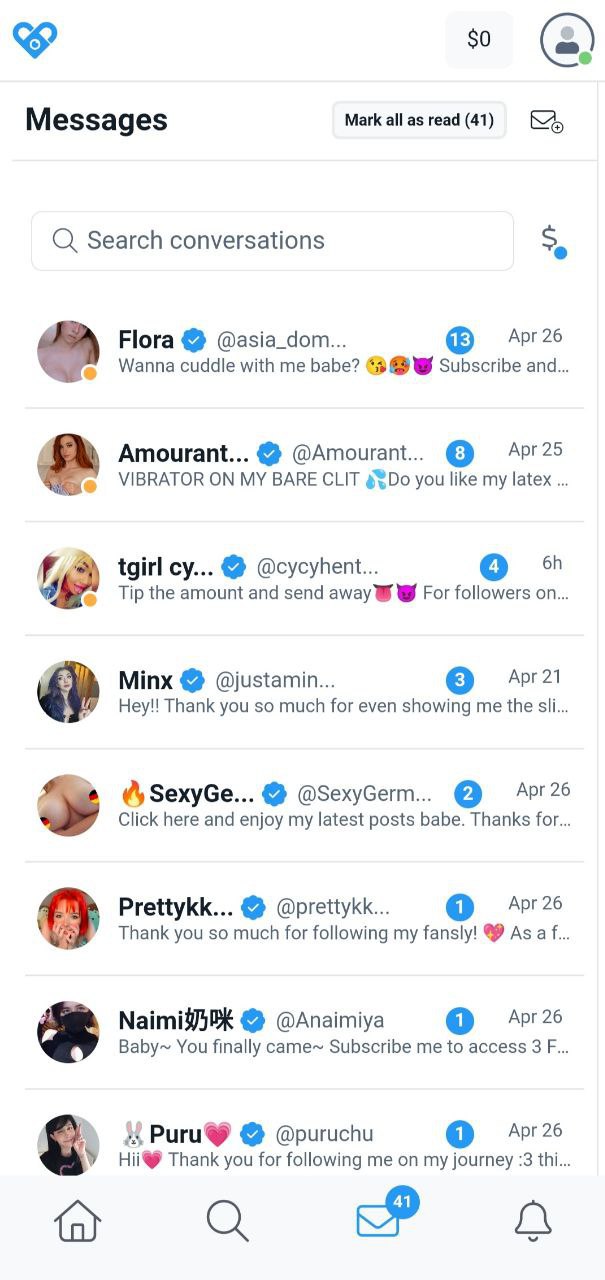Image resolution: width=605 pixels, height=1280 pixels.
Task: Open the wallet balance $0 button
Action: pos(479,40)
